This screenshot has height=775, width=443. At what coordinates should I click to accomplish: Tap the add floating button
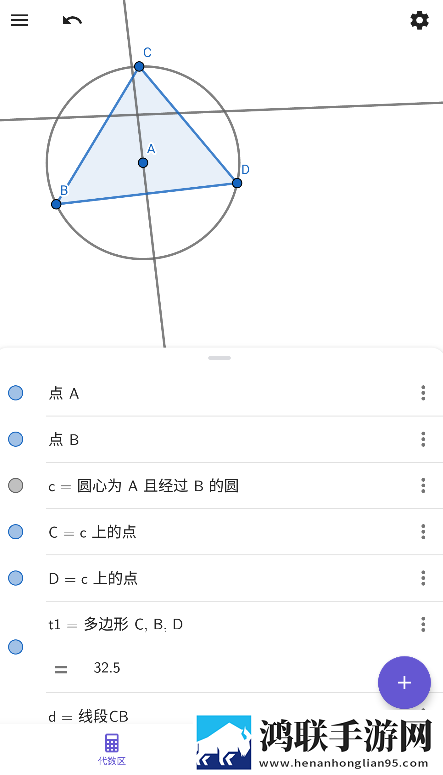click(x=404, y=683)
